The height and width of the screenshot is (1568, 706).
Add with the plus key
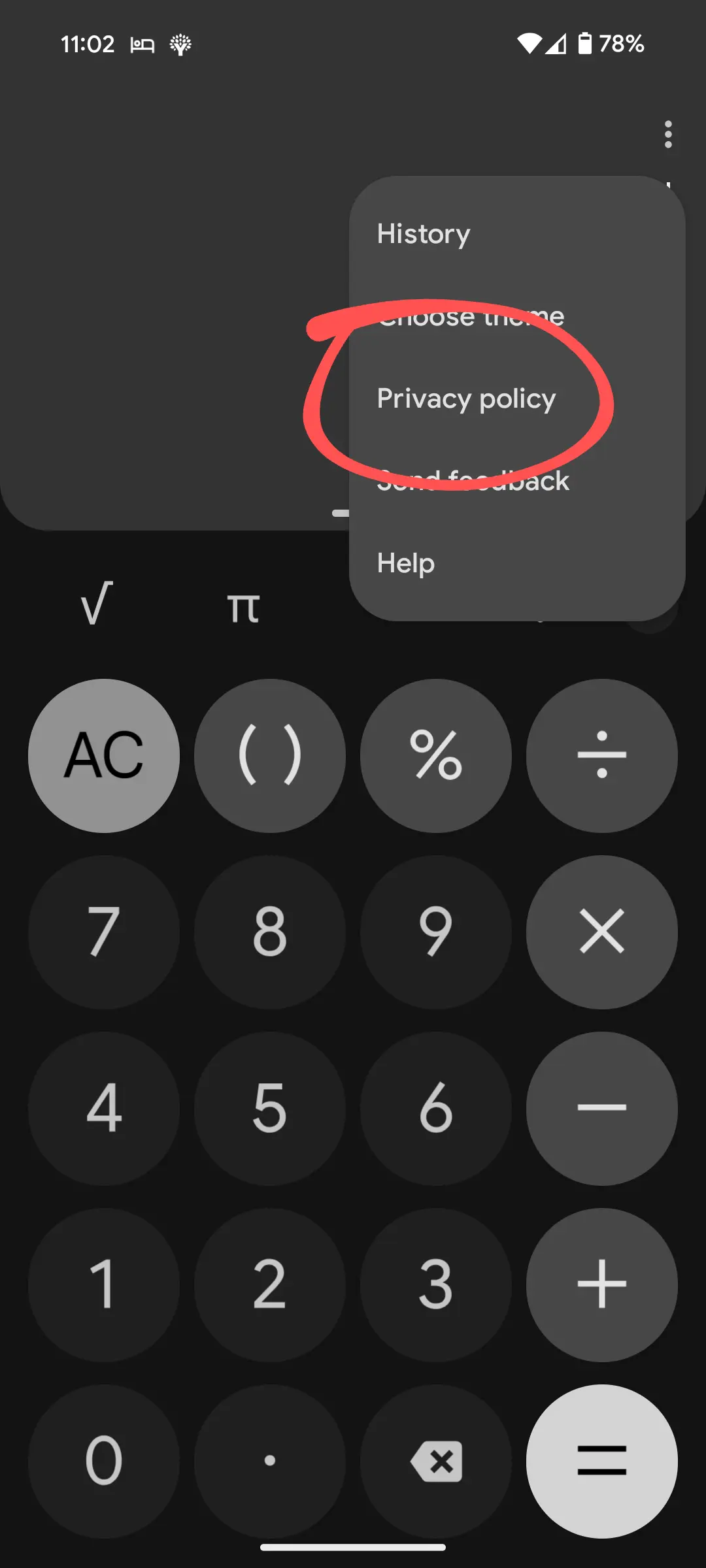(602, 1285)
